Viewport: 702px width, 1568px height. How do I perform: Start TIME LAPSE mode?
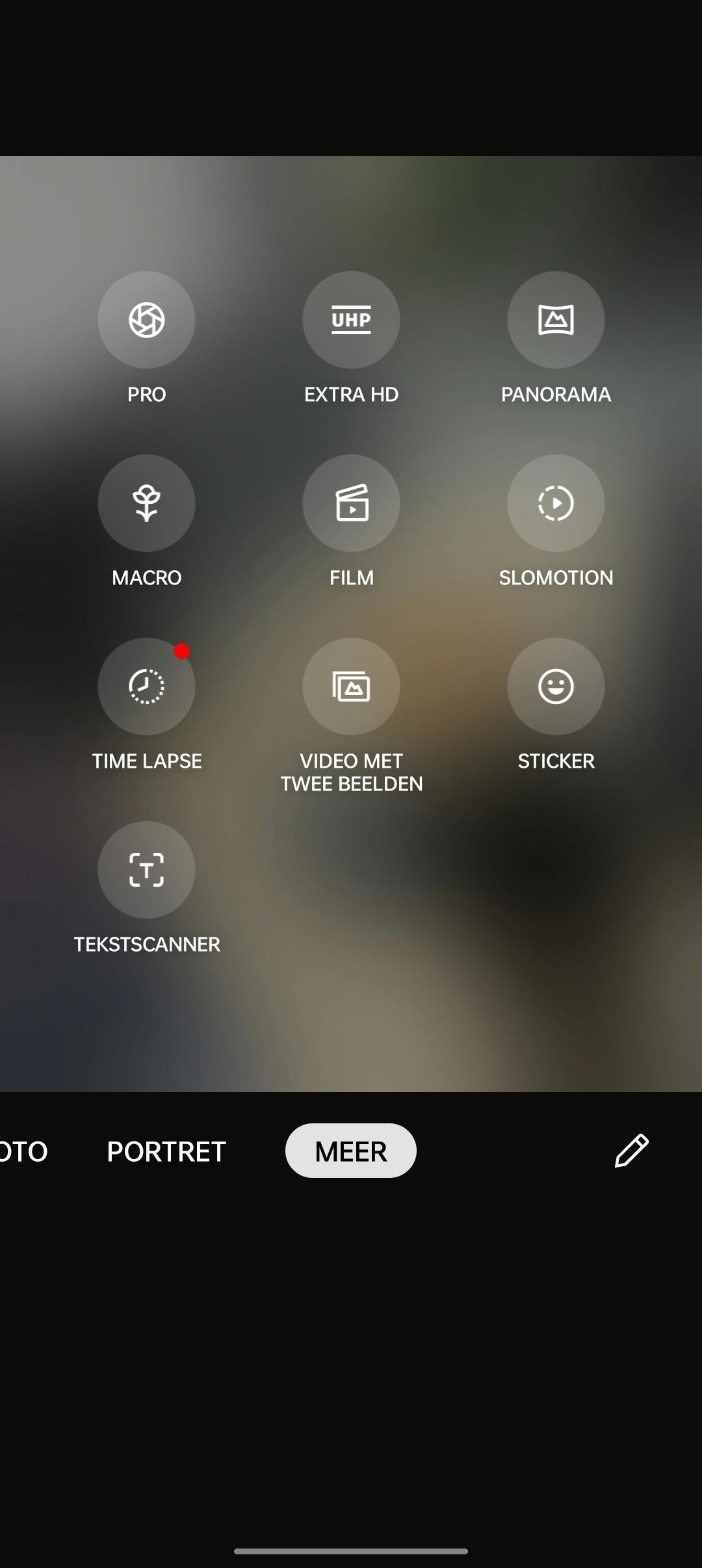(146, 686)
